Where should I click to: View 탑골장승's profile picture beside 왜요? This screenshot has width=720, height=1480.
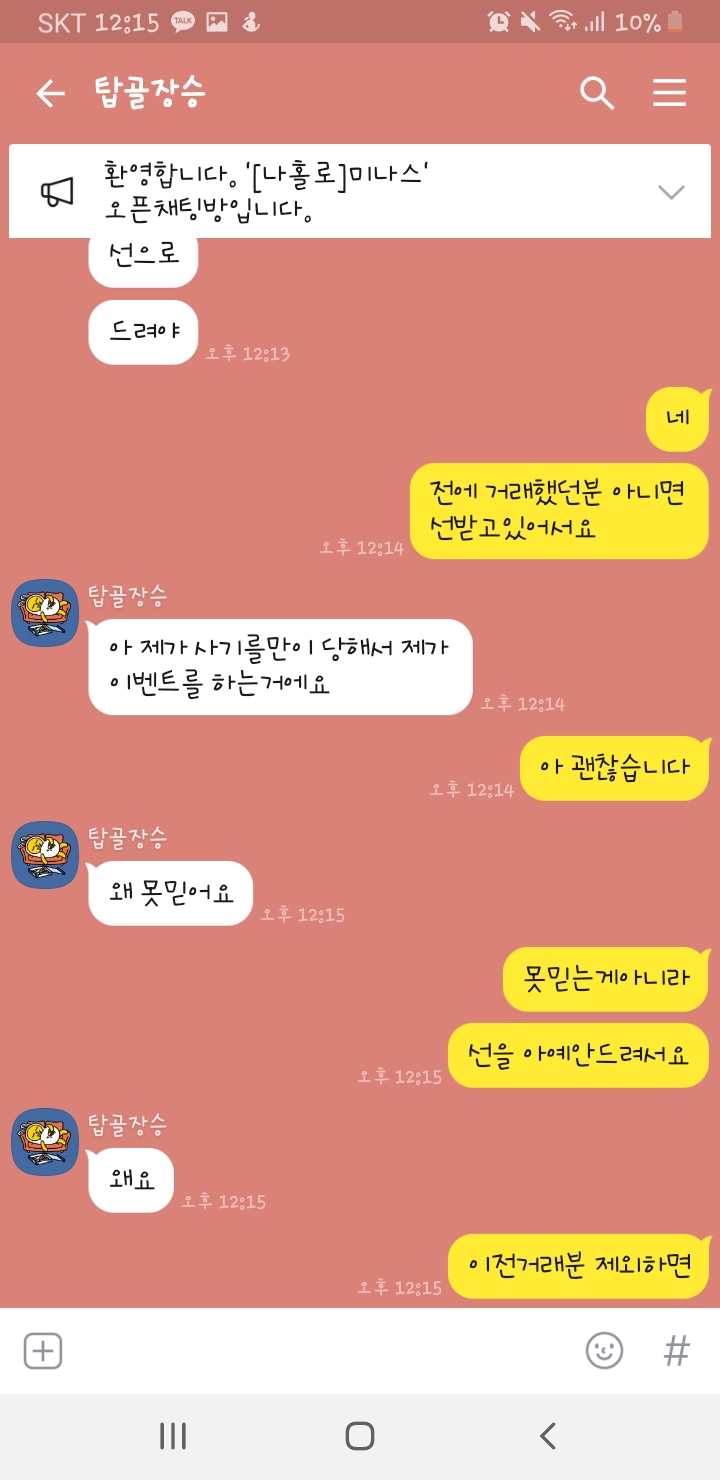[45, 1141]
